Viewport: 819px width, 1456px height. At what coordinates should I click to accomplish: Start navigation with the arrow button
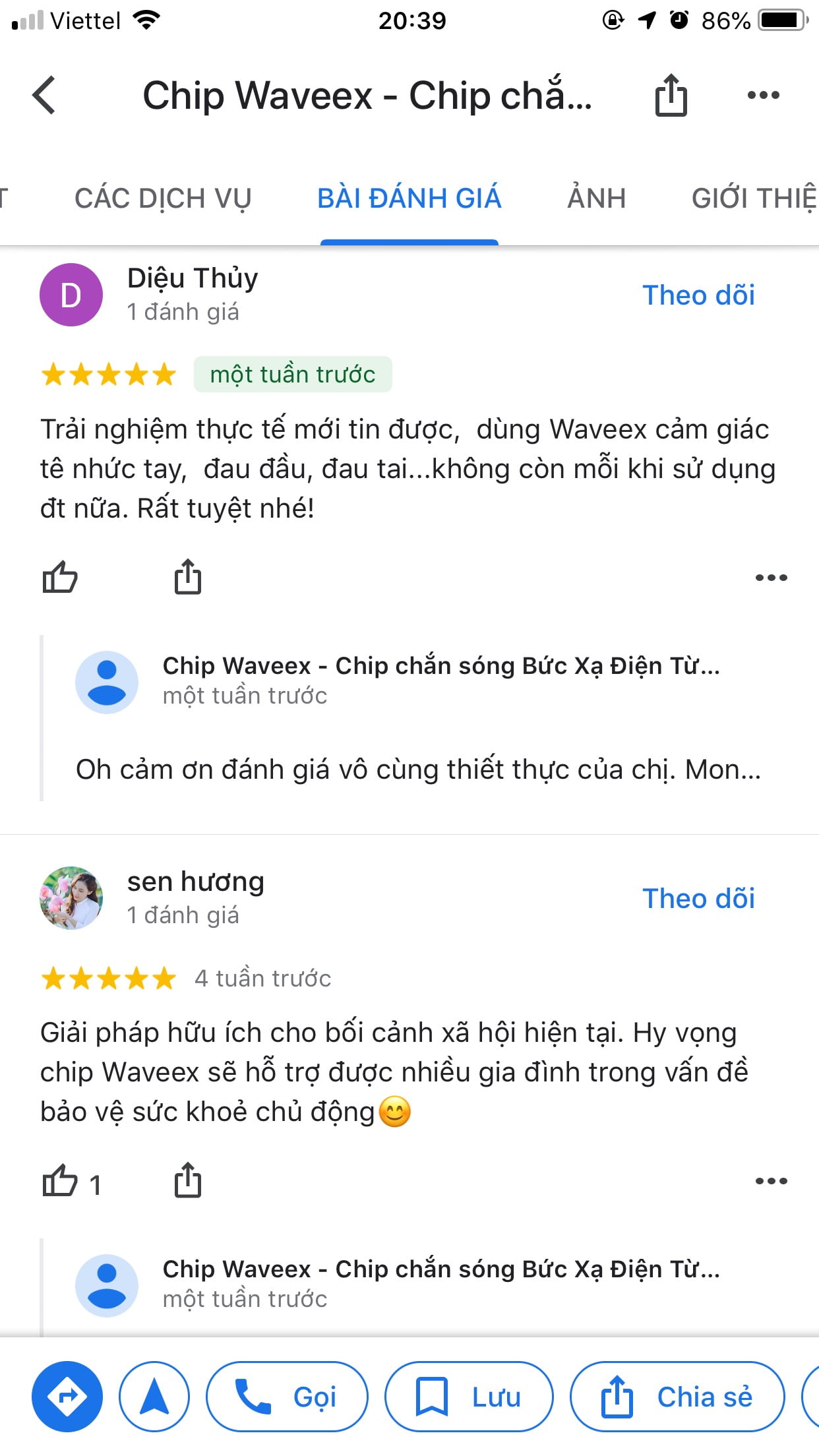pos(154,1396)
